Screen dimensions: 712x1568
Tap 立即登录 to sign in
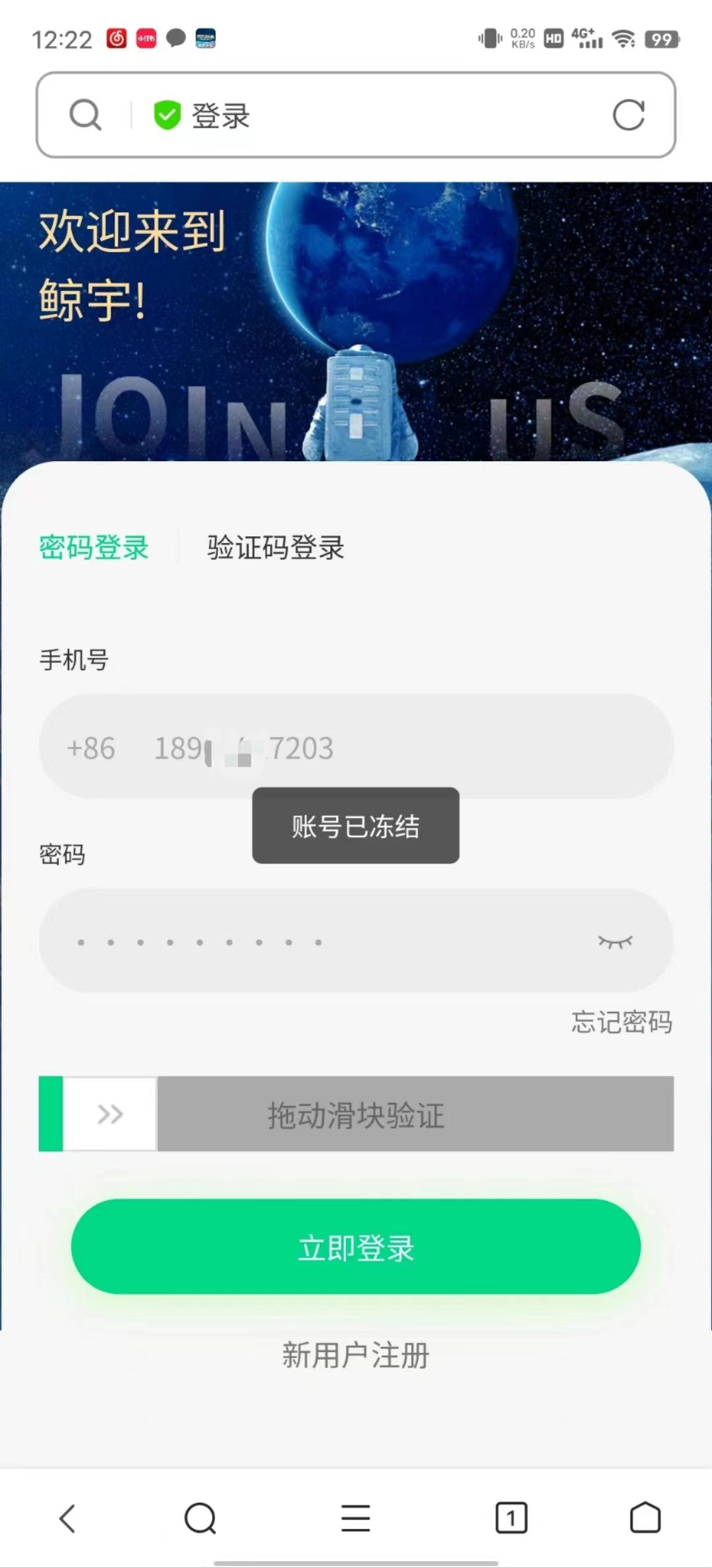tap(356, 1247)
